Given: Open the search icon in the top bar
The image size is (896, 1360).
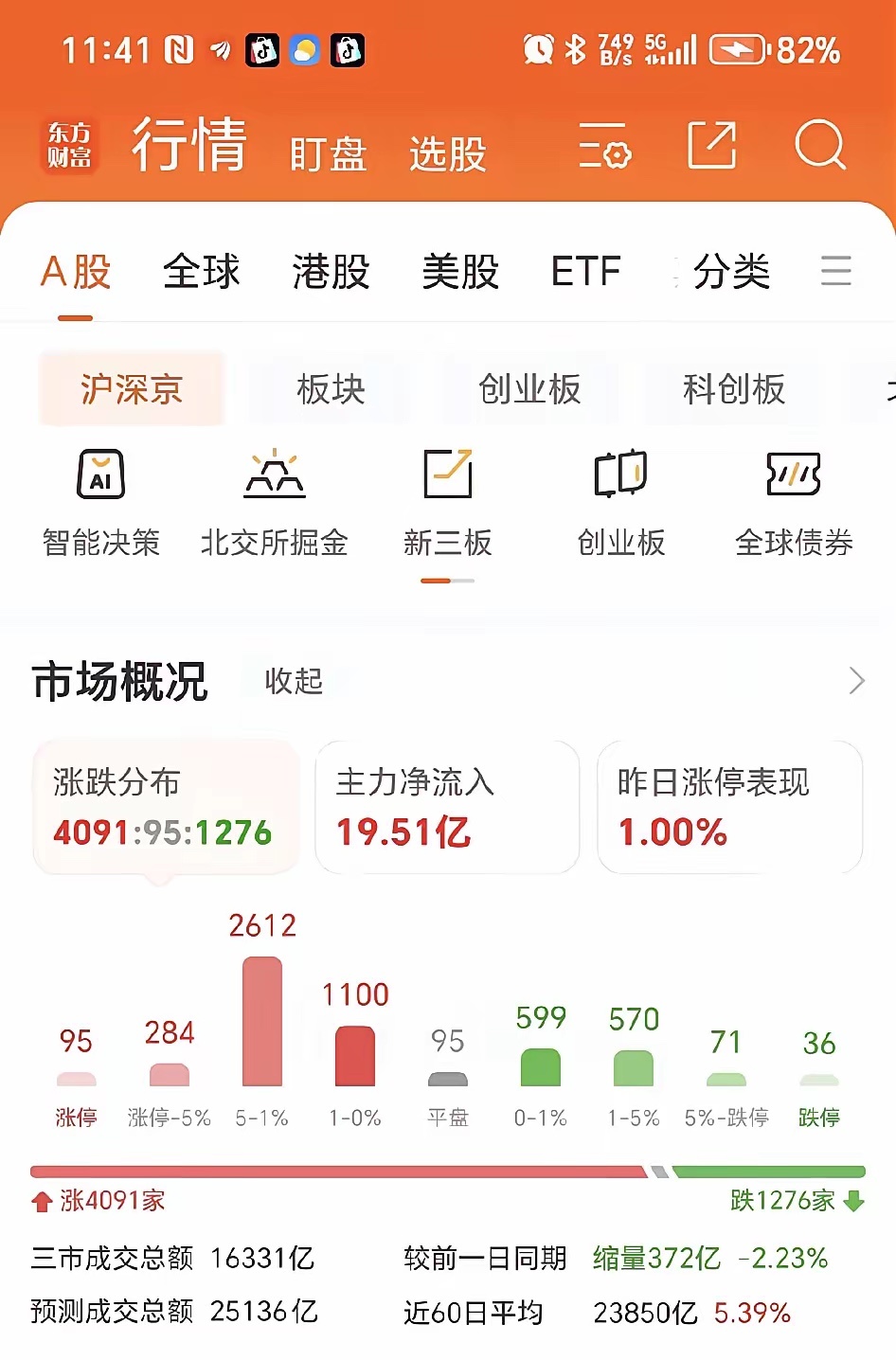Looking at the screenshot, I should pyautogui.click(x=820, y=148).
